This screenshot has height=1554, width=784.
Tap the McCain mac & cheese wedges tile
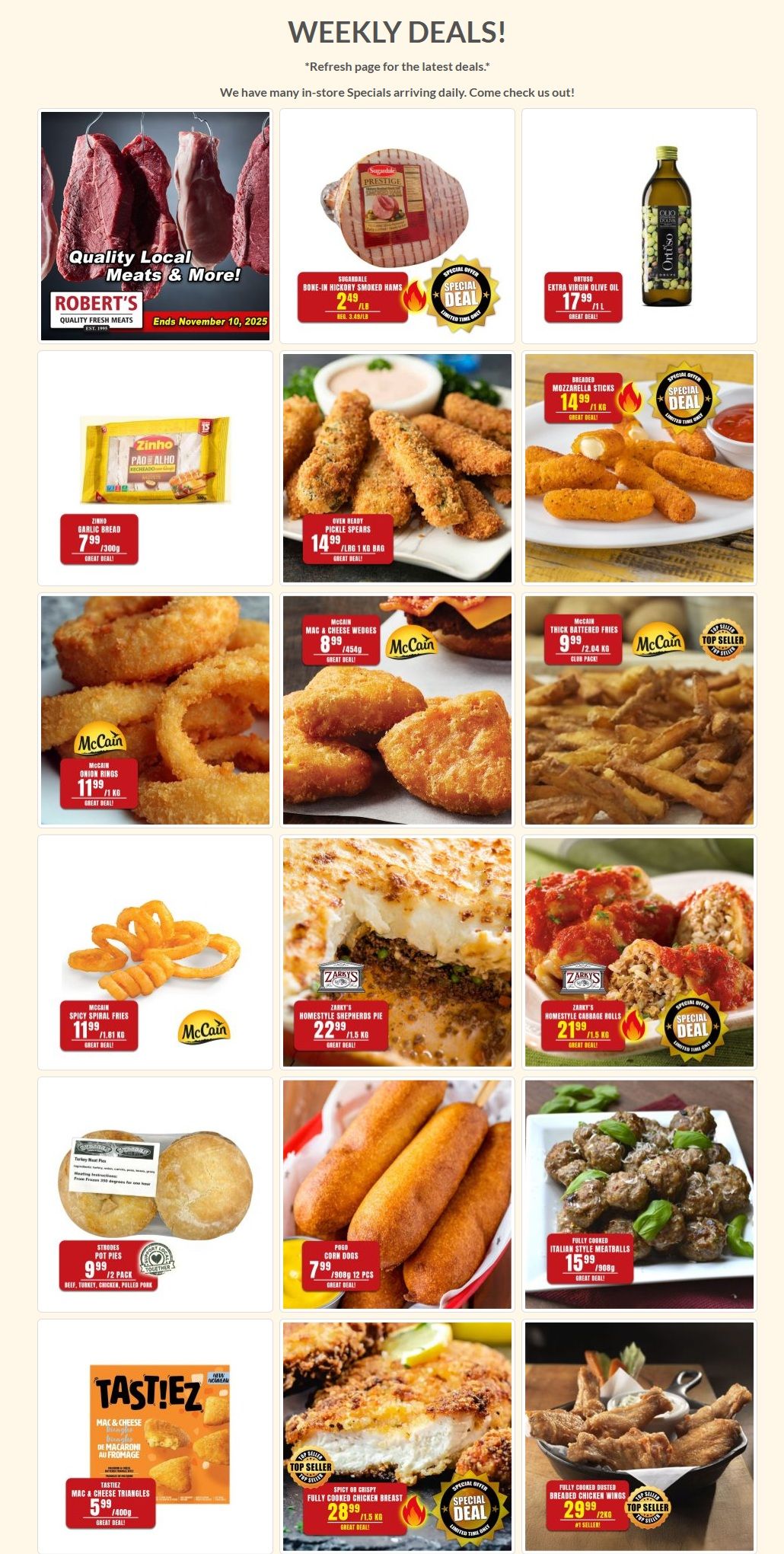397,710
